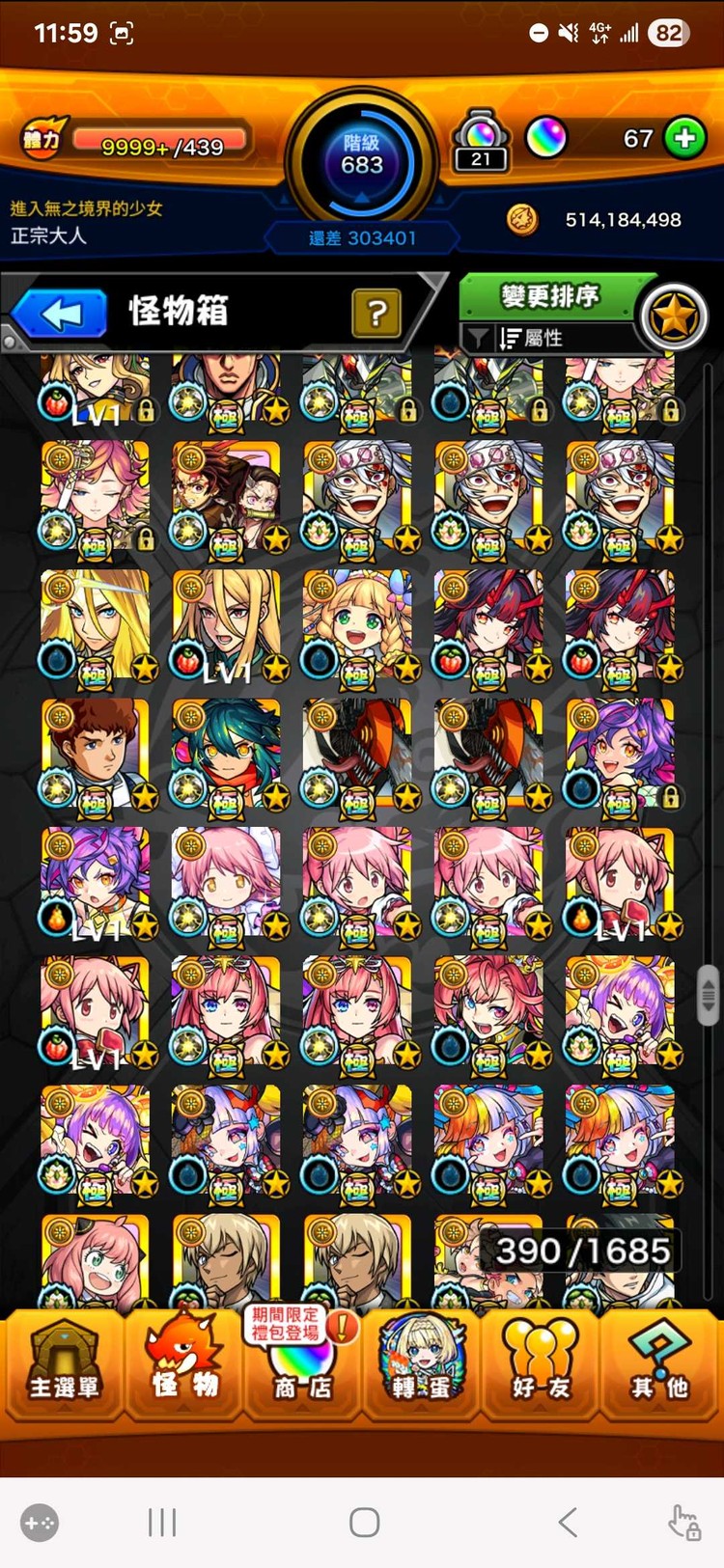Tap the system back navigation button
Screen dimensions: 724x1568
[x=568, y=1523]
